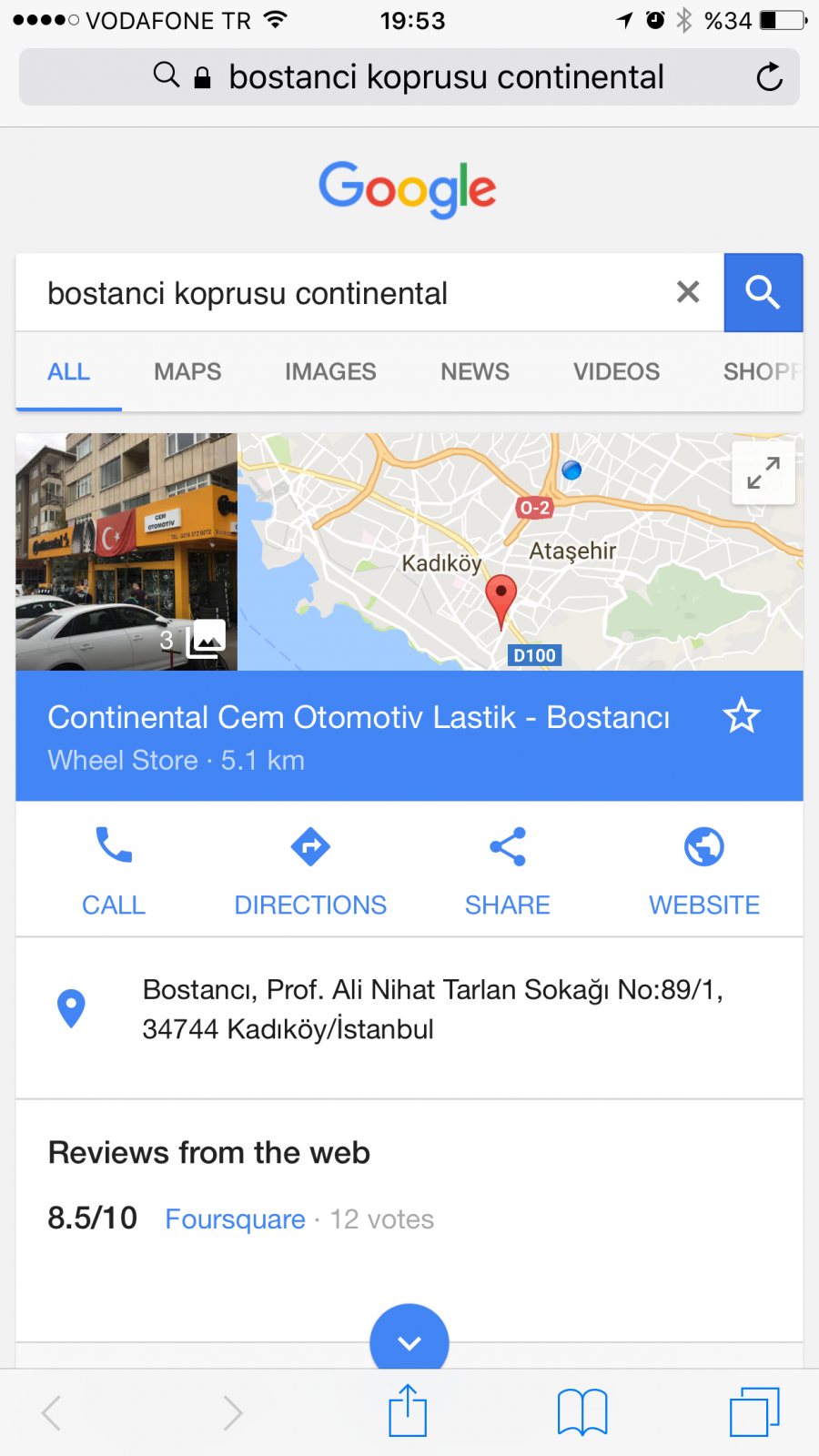Get directions to the wheel store

tap(310, 870)
